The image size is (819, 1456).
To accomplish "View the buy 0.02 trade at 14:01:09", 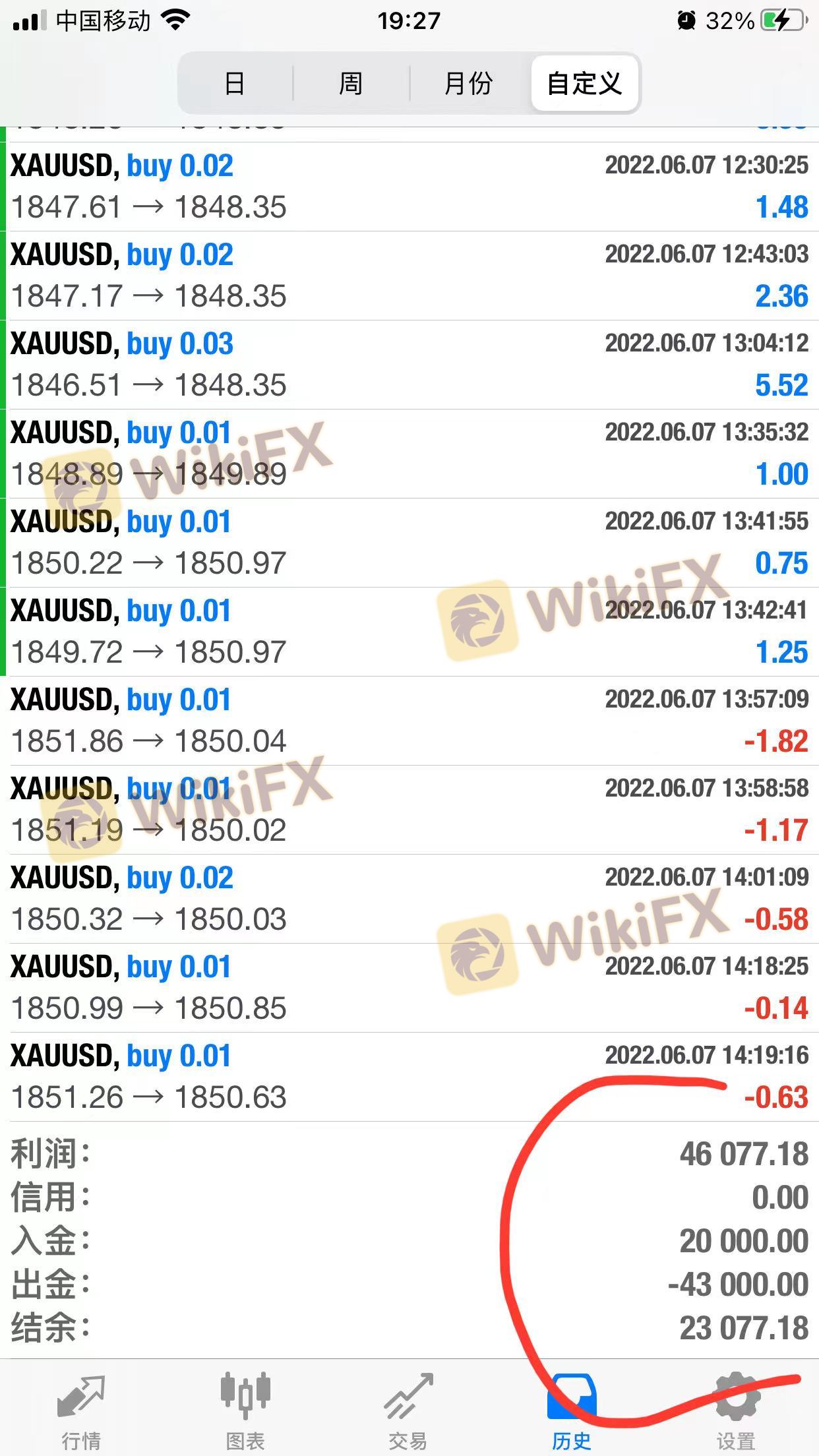I will point(409,899).
